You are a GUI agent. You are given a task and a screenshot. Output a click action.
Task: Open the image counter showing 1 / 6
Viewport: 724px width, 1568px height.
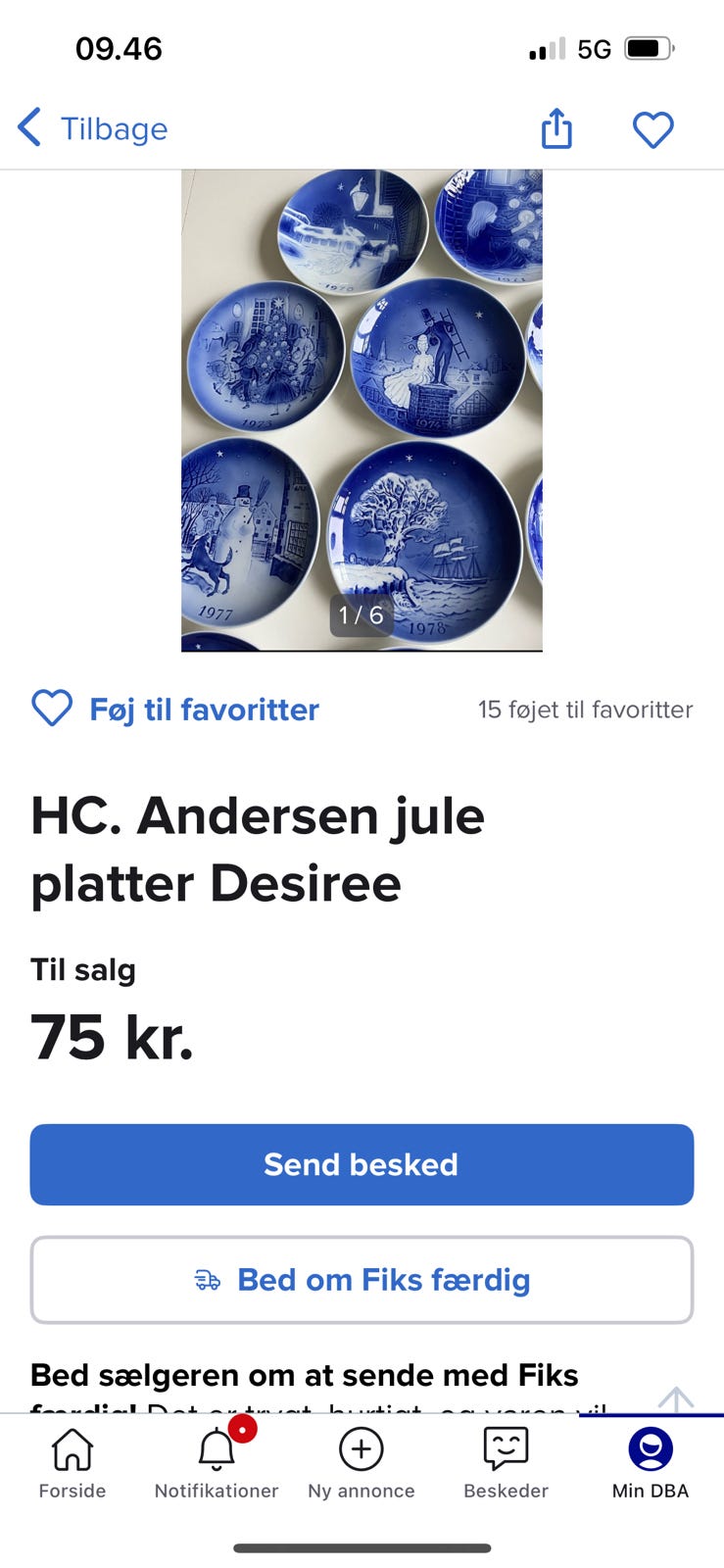coord(361,616)
